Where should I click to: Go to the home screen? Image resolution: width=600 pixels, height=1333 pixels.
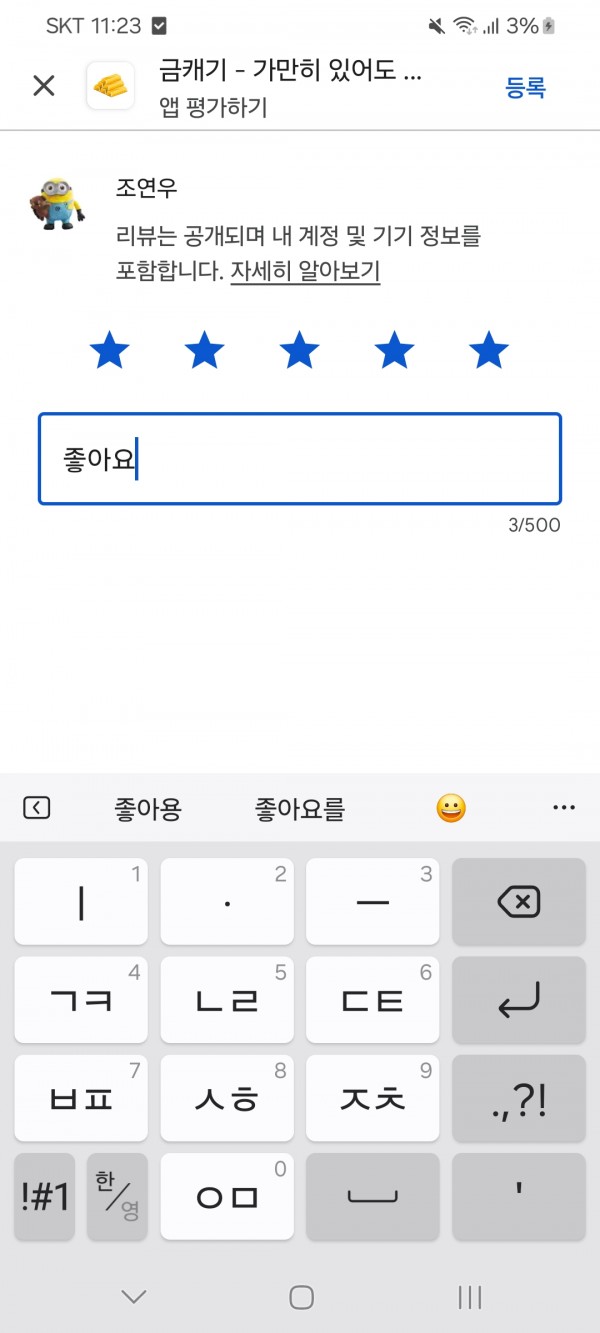click(301, 1297)
